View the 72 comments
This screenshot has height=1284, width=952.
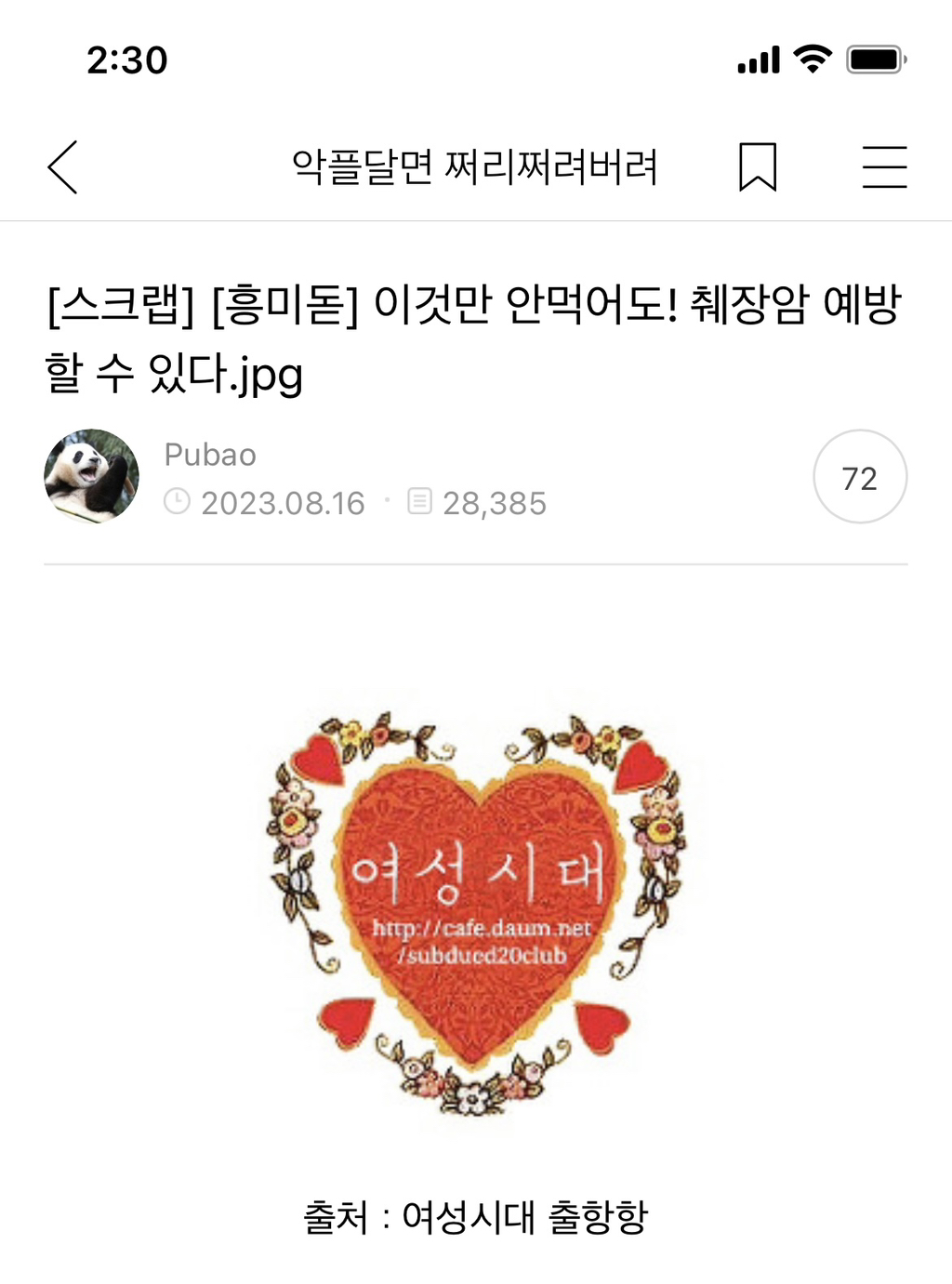(859, 477)
